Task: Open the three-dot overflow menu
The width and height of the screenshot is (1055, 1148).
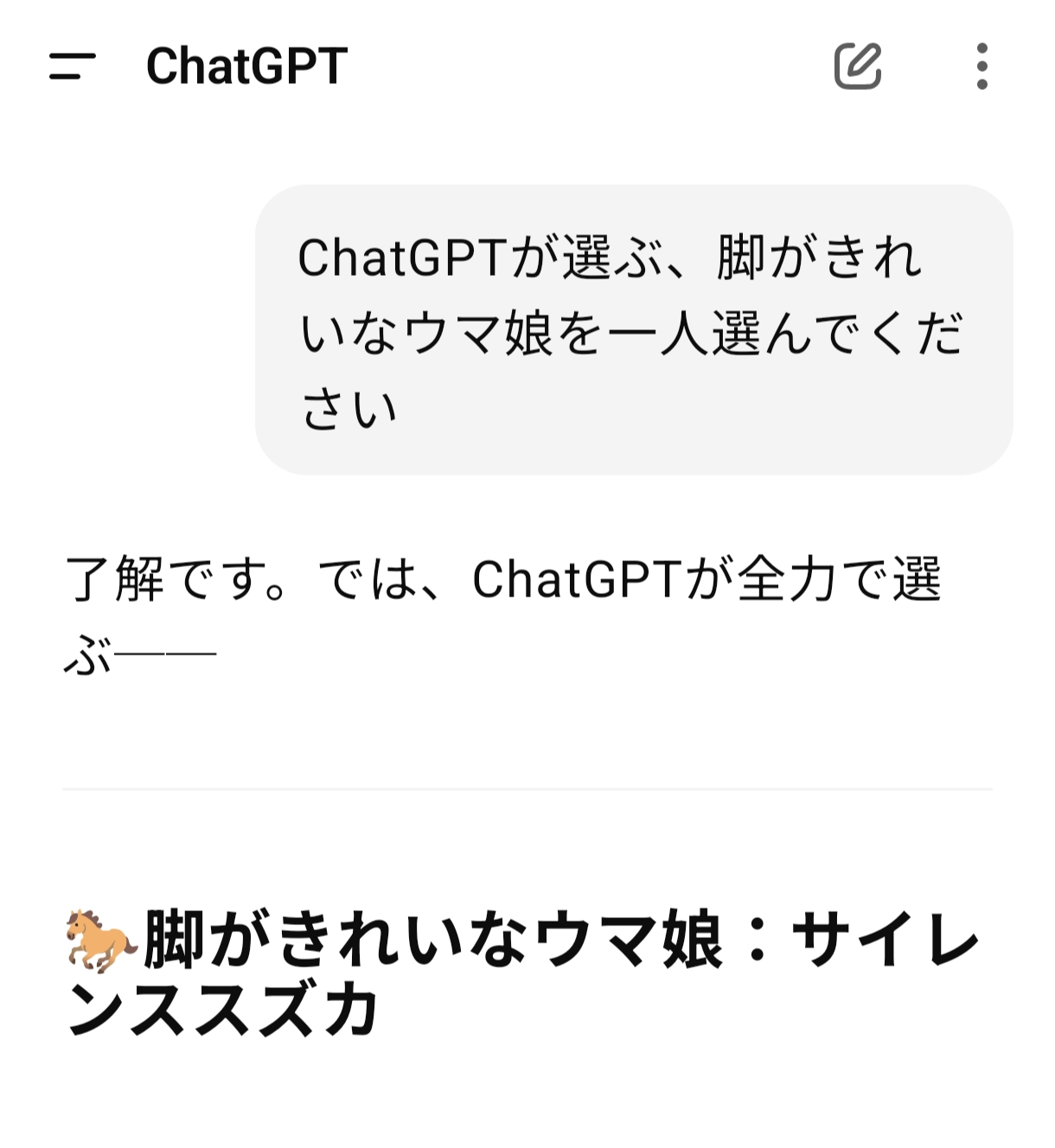Action: (x=981, y=66)
